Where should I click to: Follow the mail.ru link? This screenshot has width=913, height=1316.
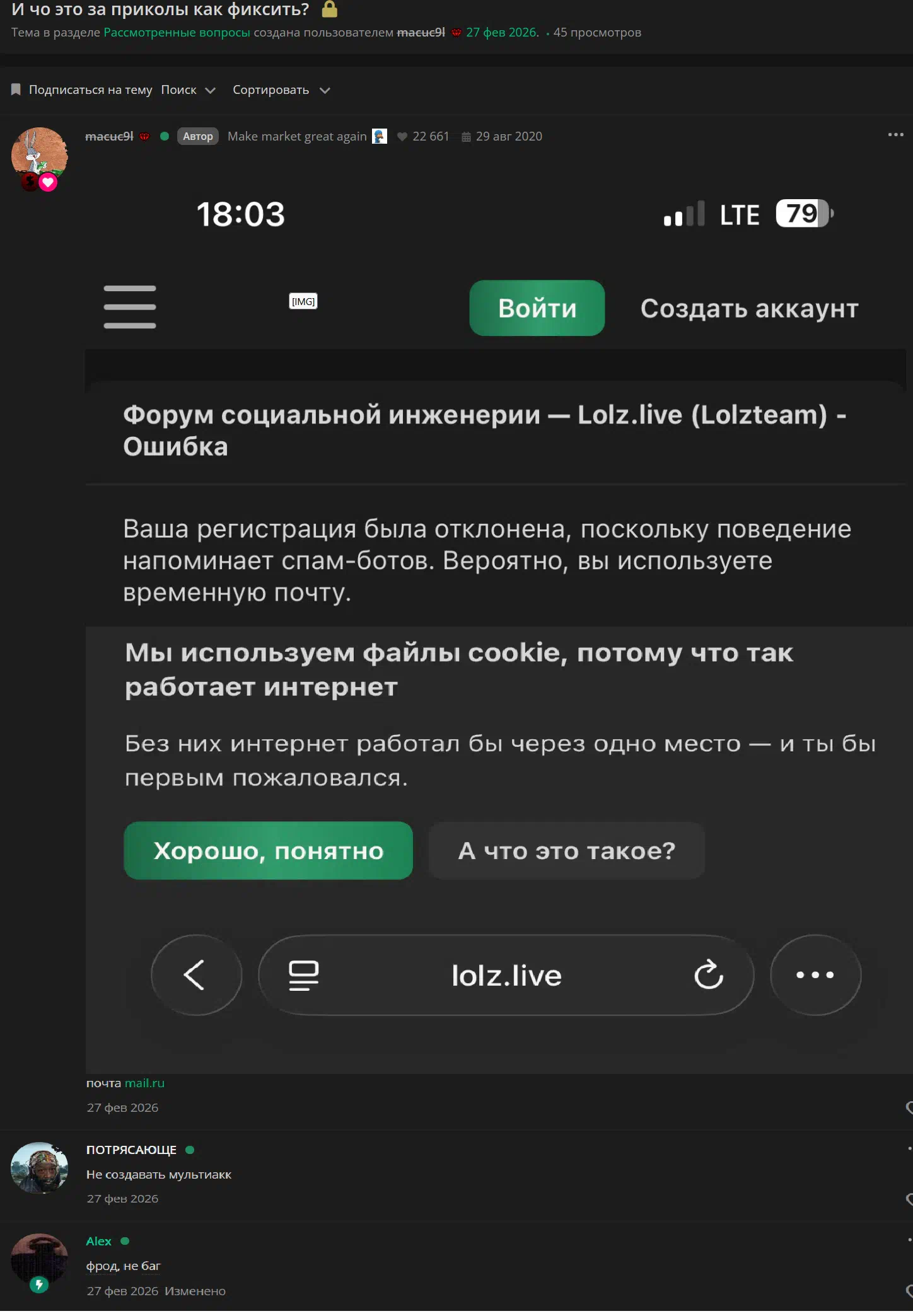click(144, 1083)
